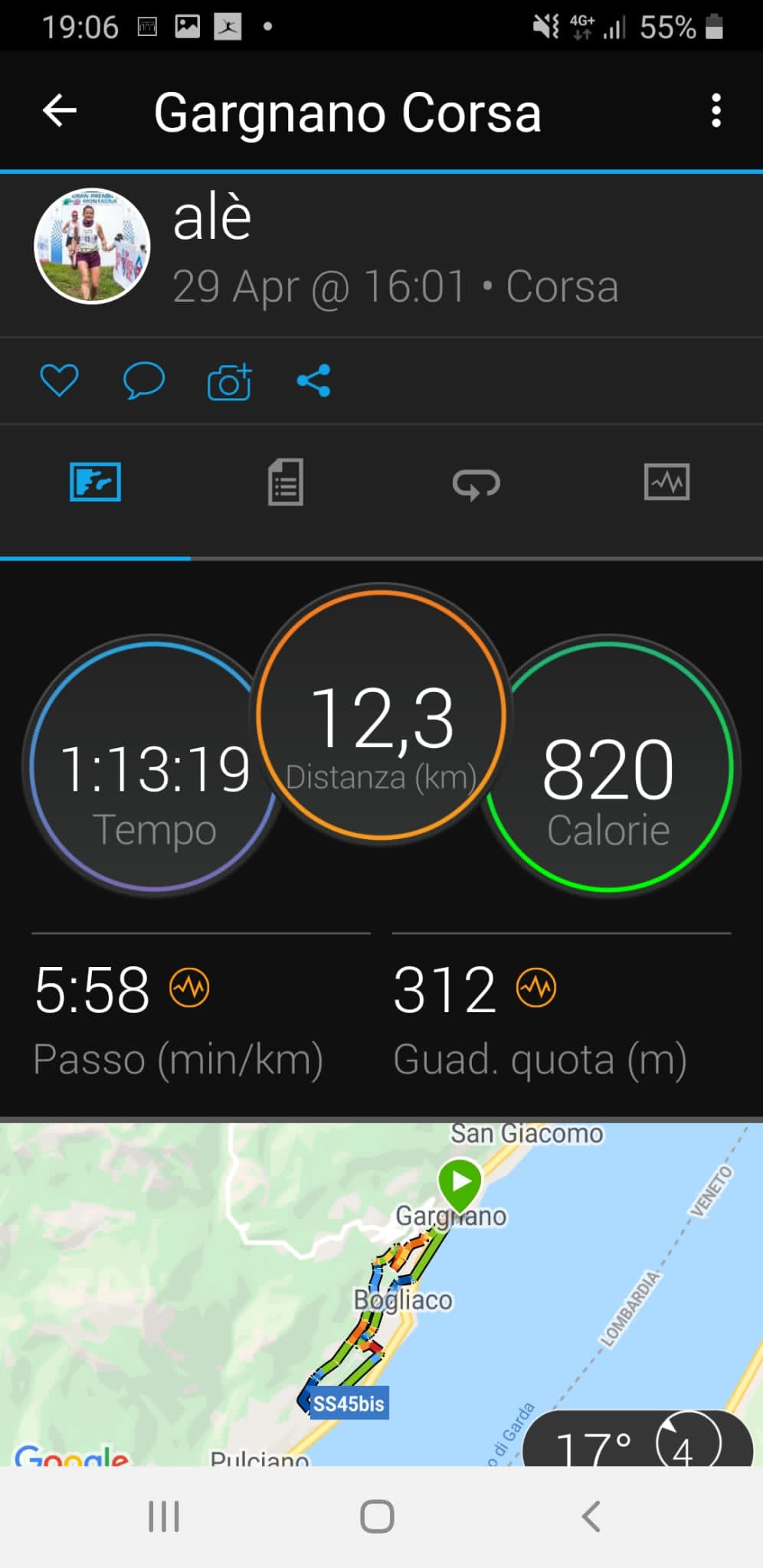This screenshot has height=1568, width=763.
Task: Open the 17° weather widget
Action: click(637, 1439)
